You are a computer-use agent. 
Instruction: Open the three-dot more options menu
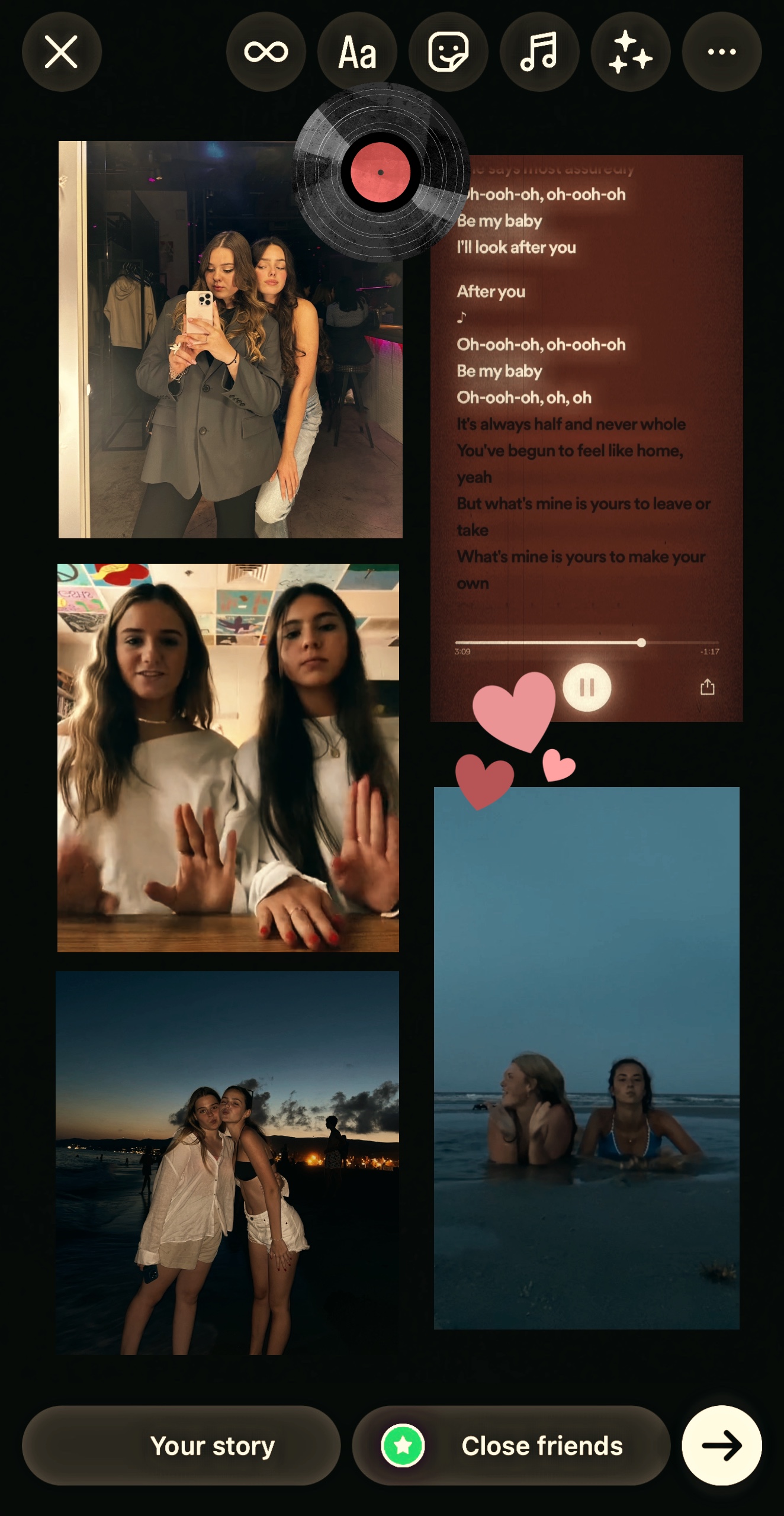(722, 52)
